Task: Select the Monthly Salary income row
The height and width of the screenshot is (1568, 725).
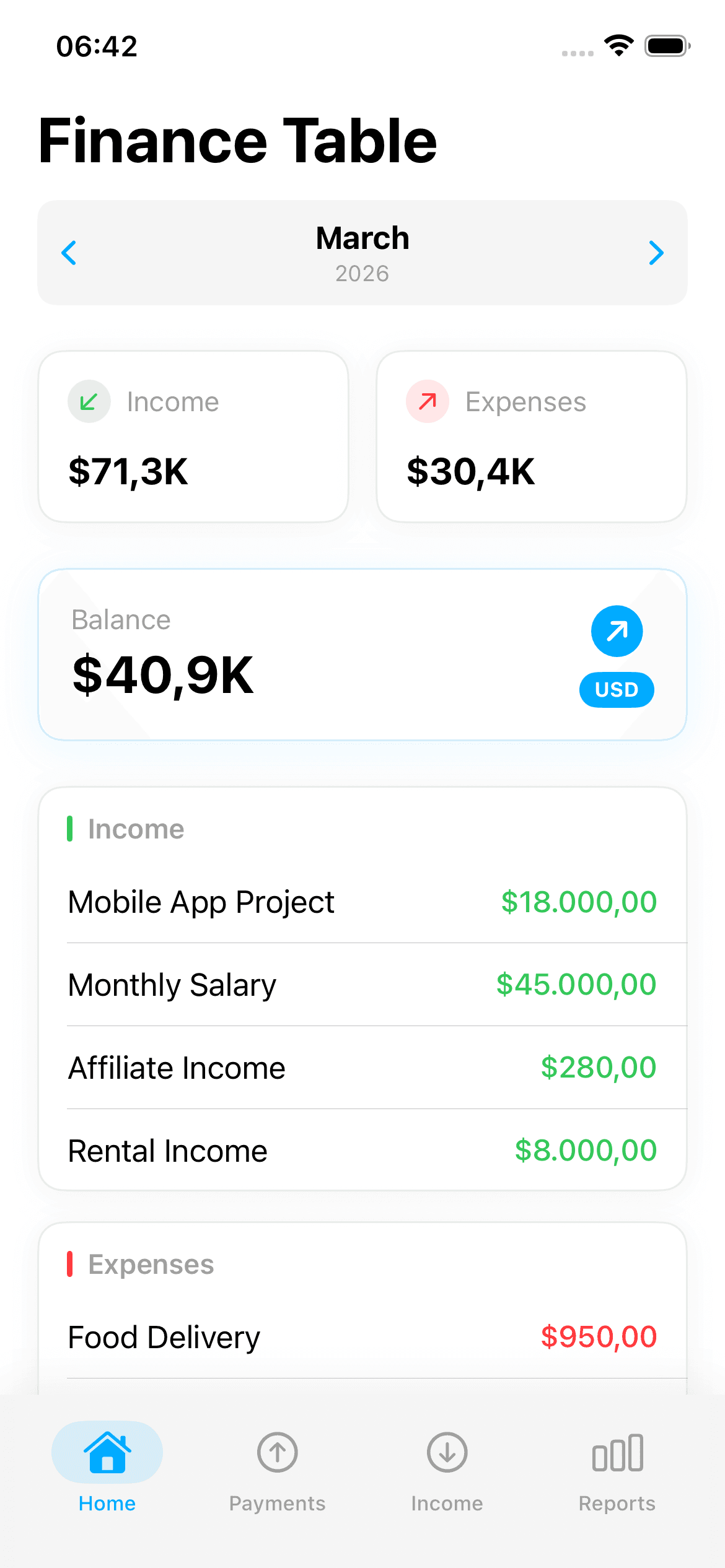Action: pyautogui.click(x=362, y=985)
